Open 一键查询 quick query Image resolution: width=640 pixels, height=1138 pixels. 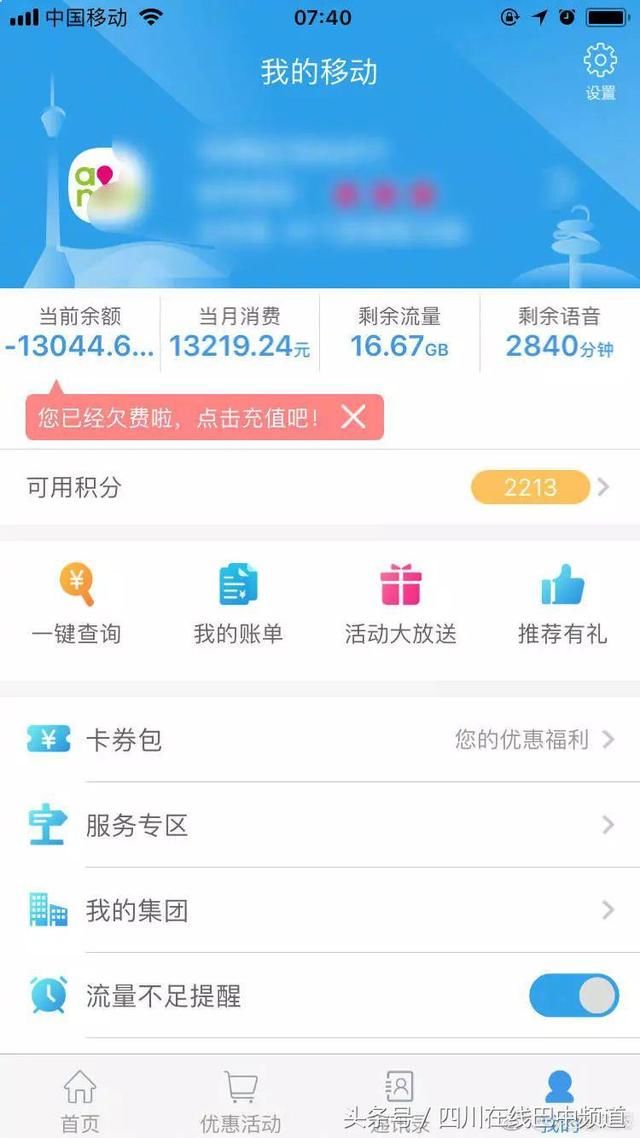pyautogui.click(x=76, y=606)
